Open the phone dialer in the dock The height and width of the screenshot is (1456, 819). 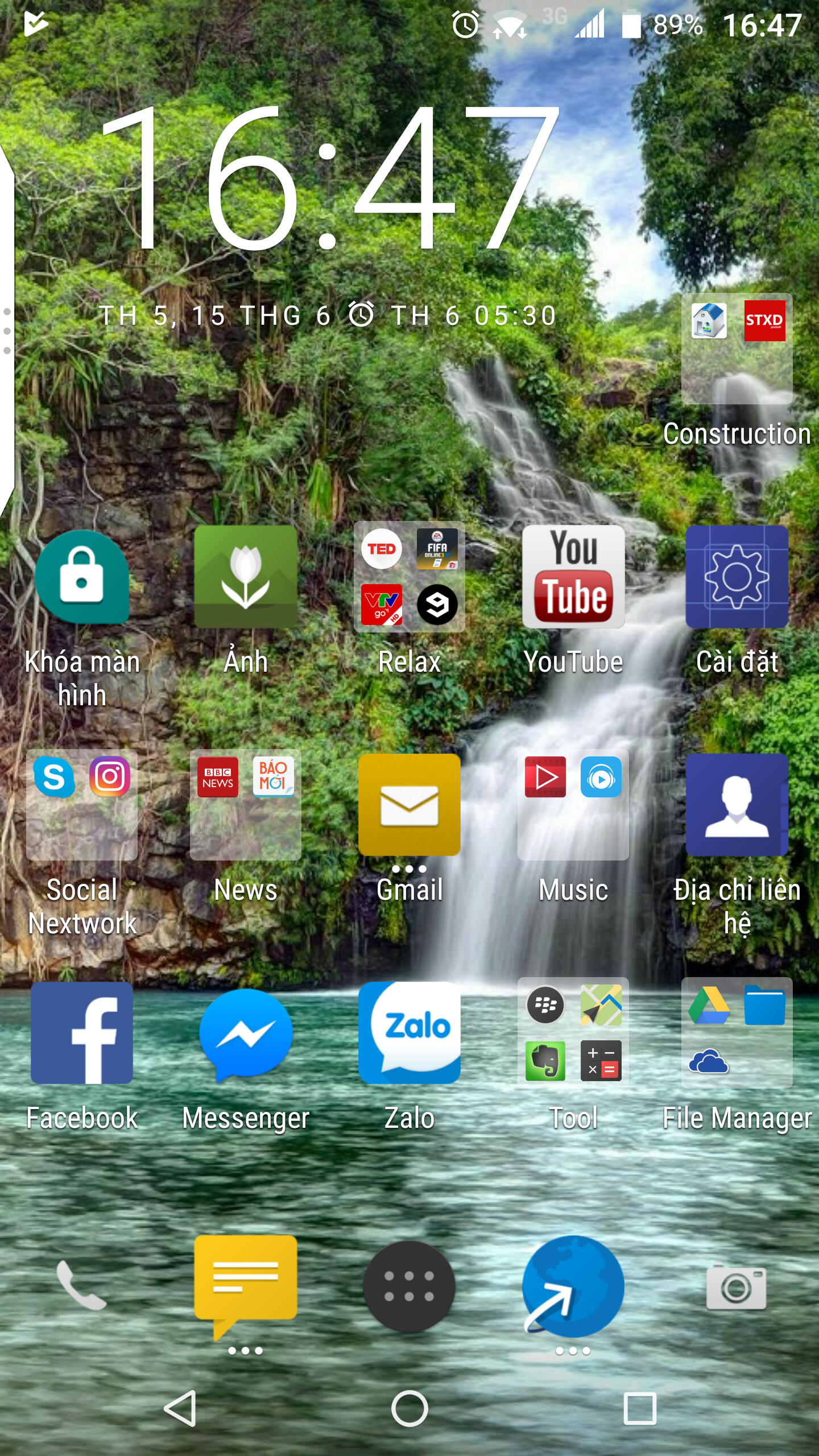coord(82,1287)
